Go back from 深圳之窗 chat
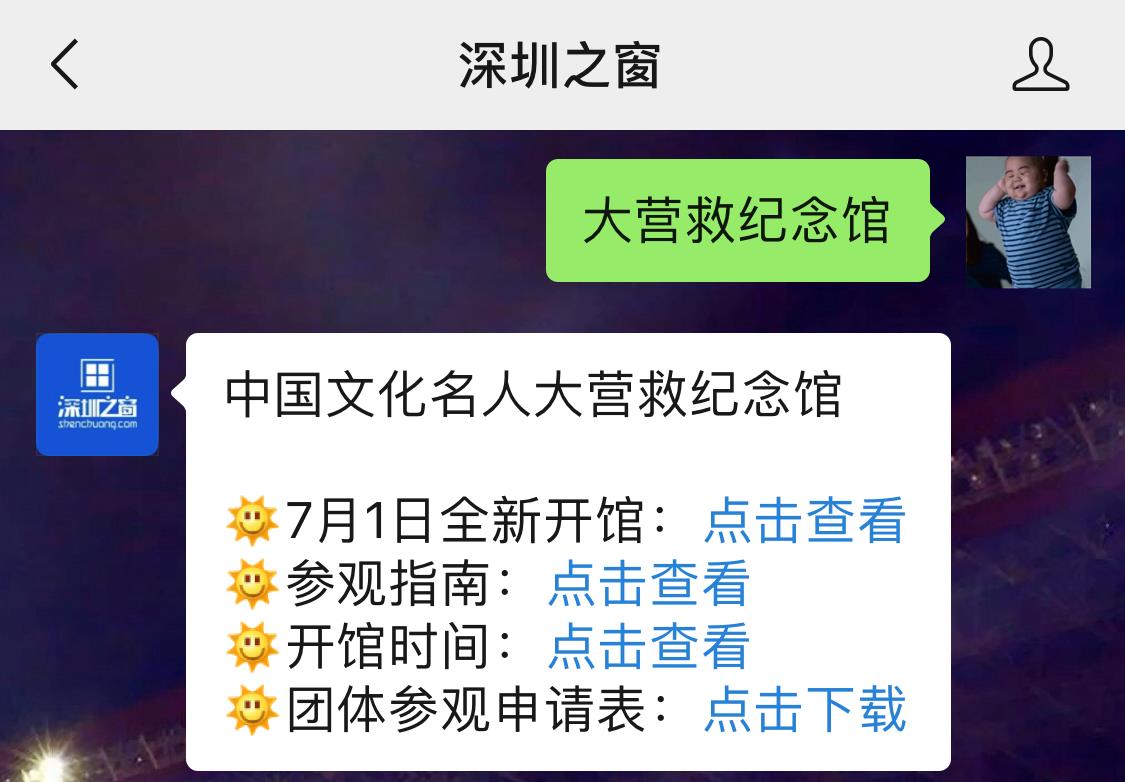This screenshot has height=782, width=1125. (x=65, y=65)
